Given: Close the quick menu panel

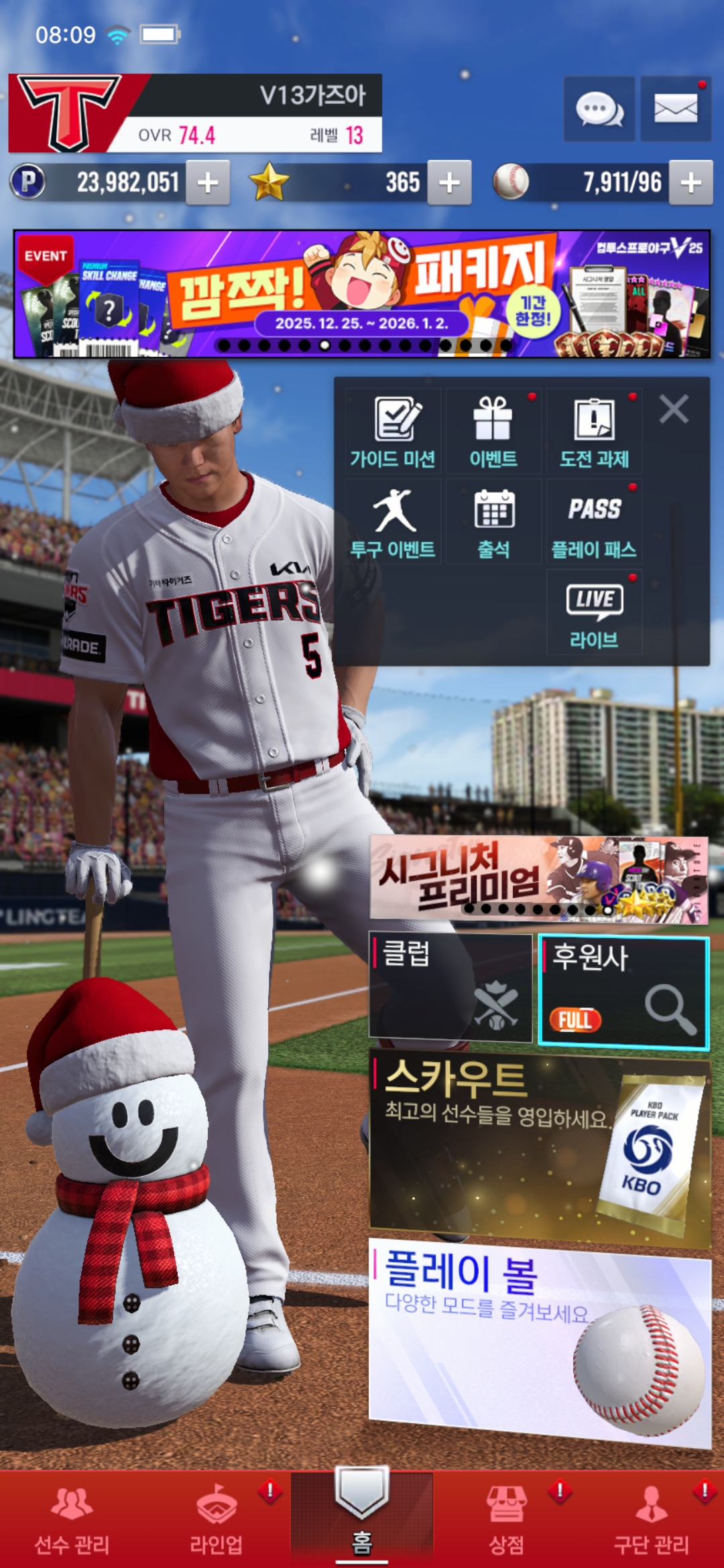Looking at the screenshot, I should pos(674,409).
